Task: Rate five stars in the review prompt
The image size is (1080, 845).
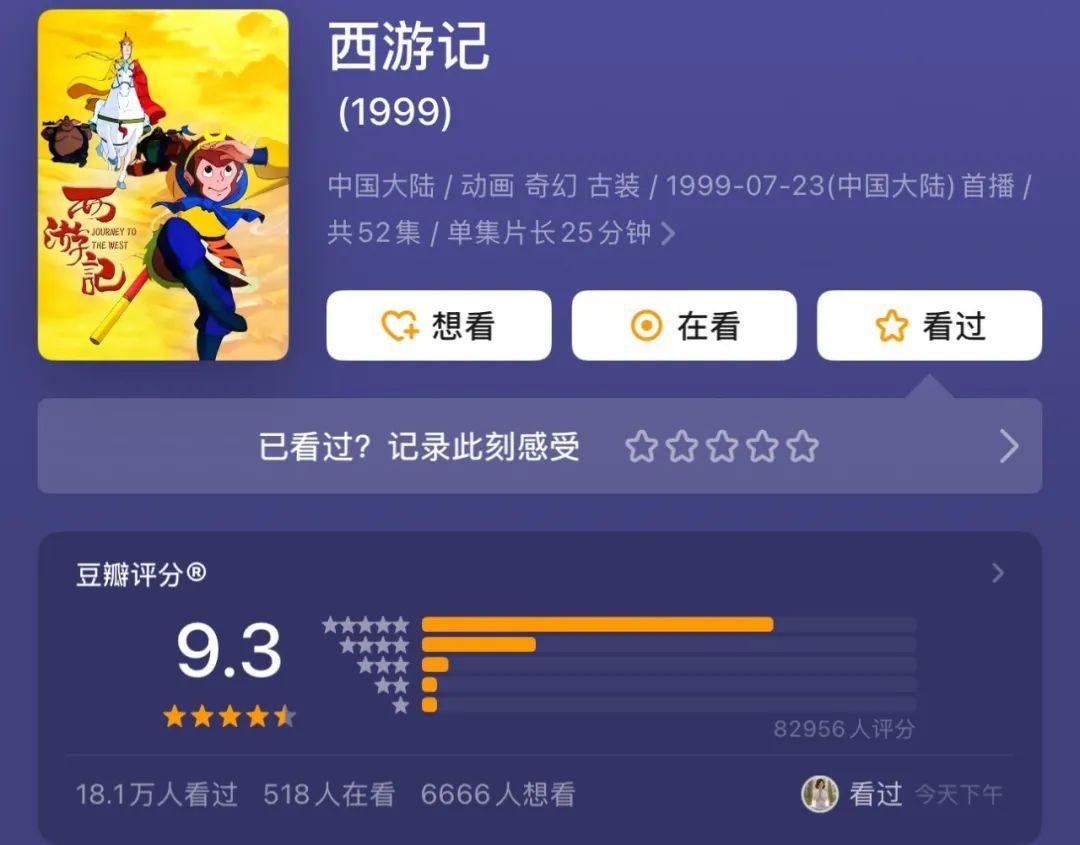Action: click(x=802, y=446)
